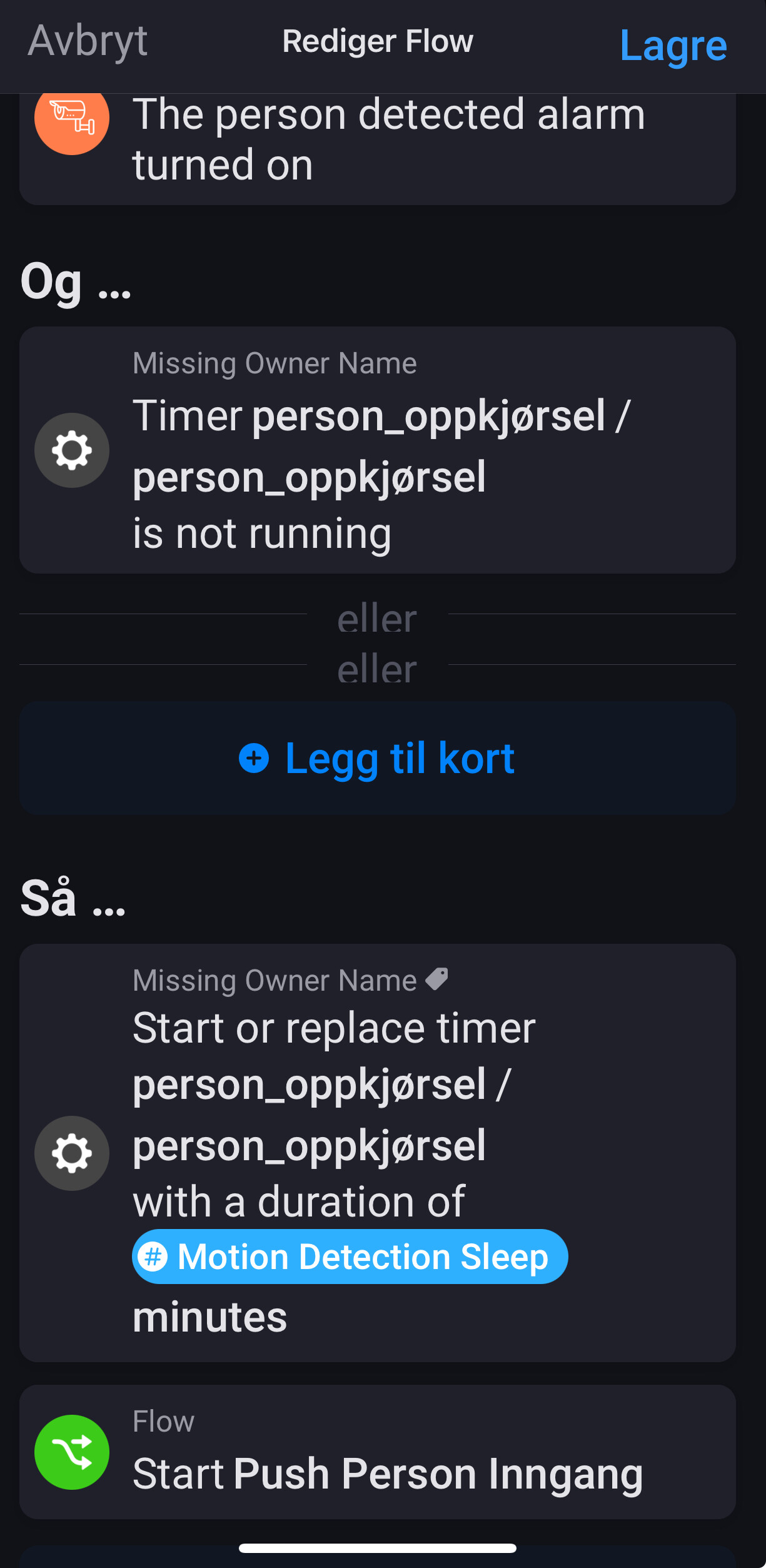
Task: Edit the timer is not running condition
Action: tap(377, 450)
